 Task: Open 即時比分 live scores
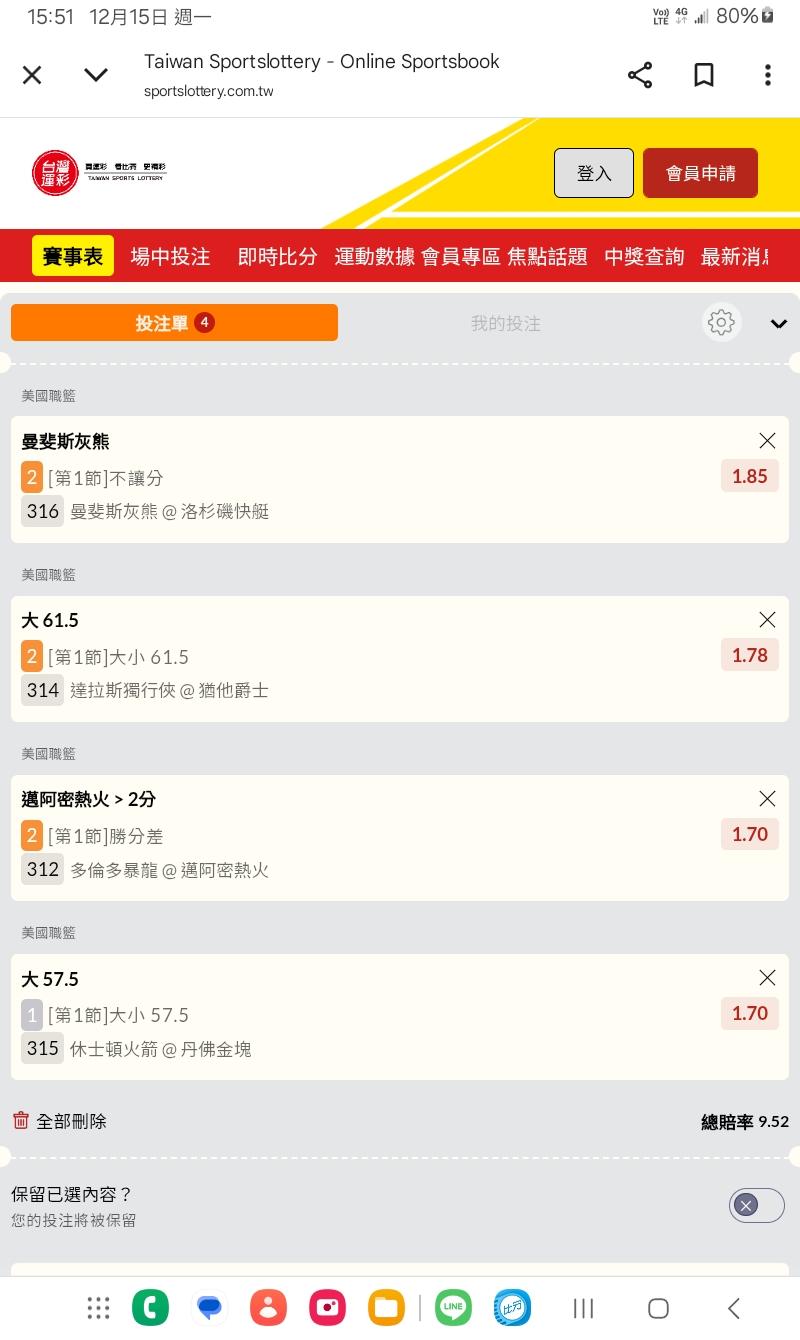click(x=277, y=257)
